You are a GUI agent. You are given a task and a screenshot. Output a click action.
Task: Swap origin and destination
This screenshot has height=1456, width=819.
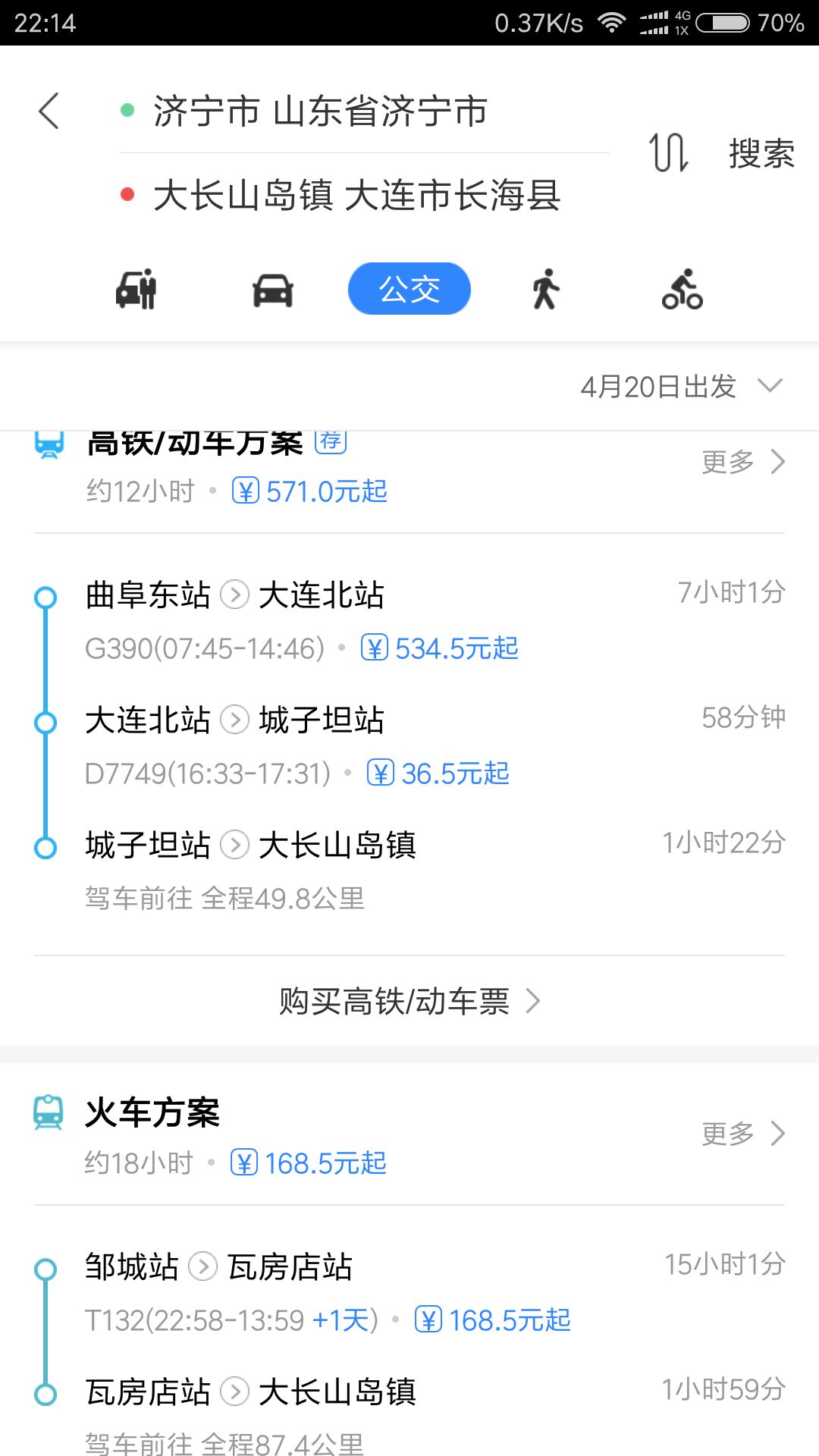pos(668,152)
